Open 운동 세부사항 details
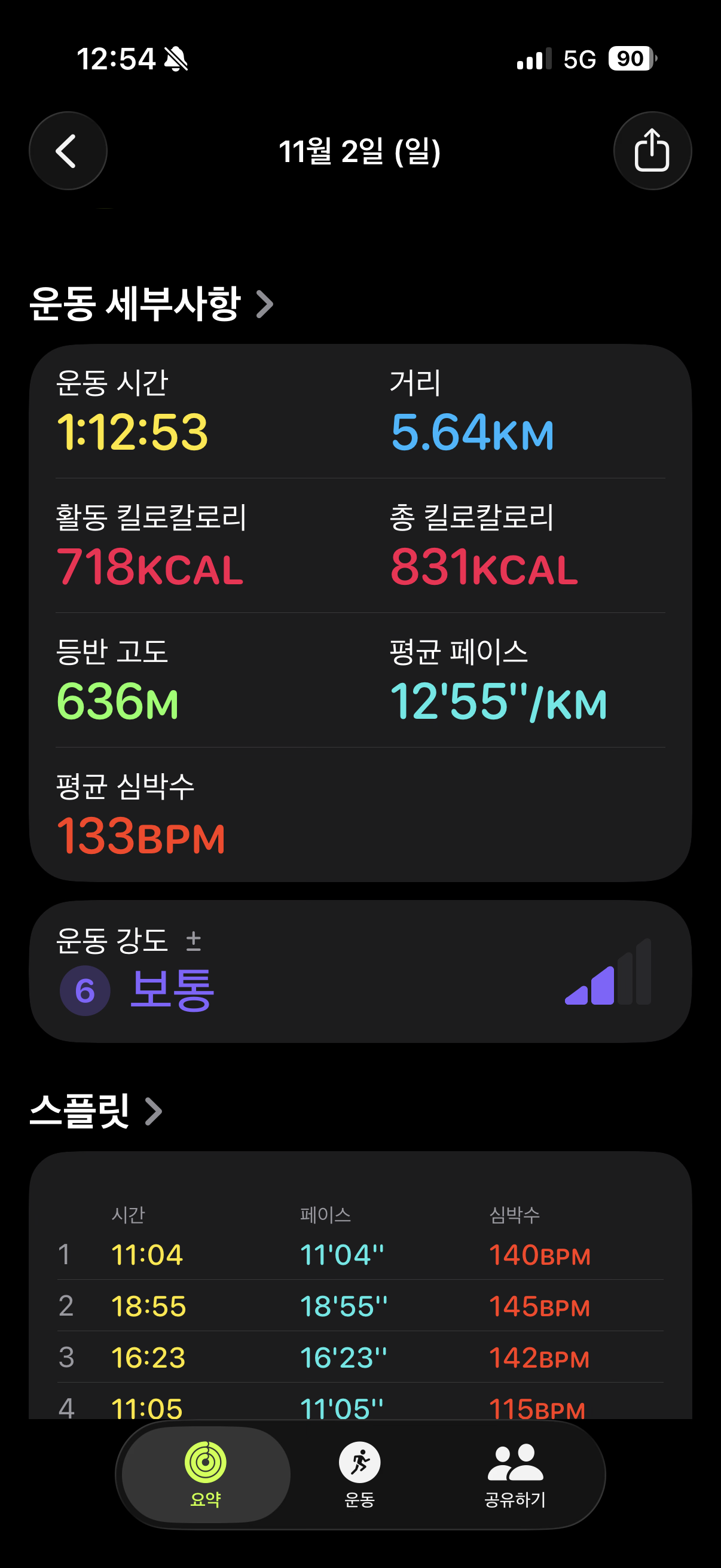This screenshot has height=1568, width=721. 151,303
